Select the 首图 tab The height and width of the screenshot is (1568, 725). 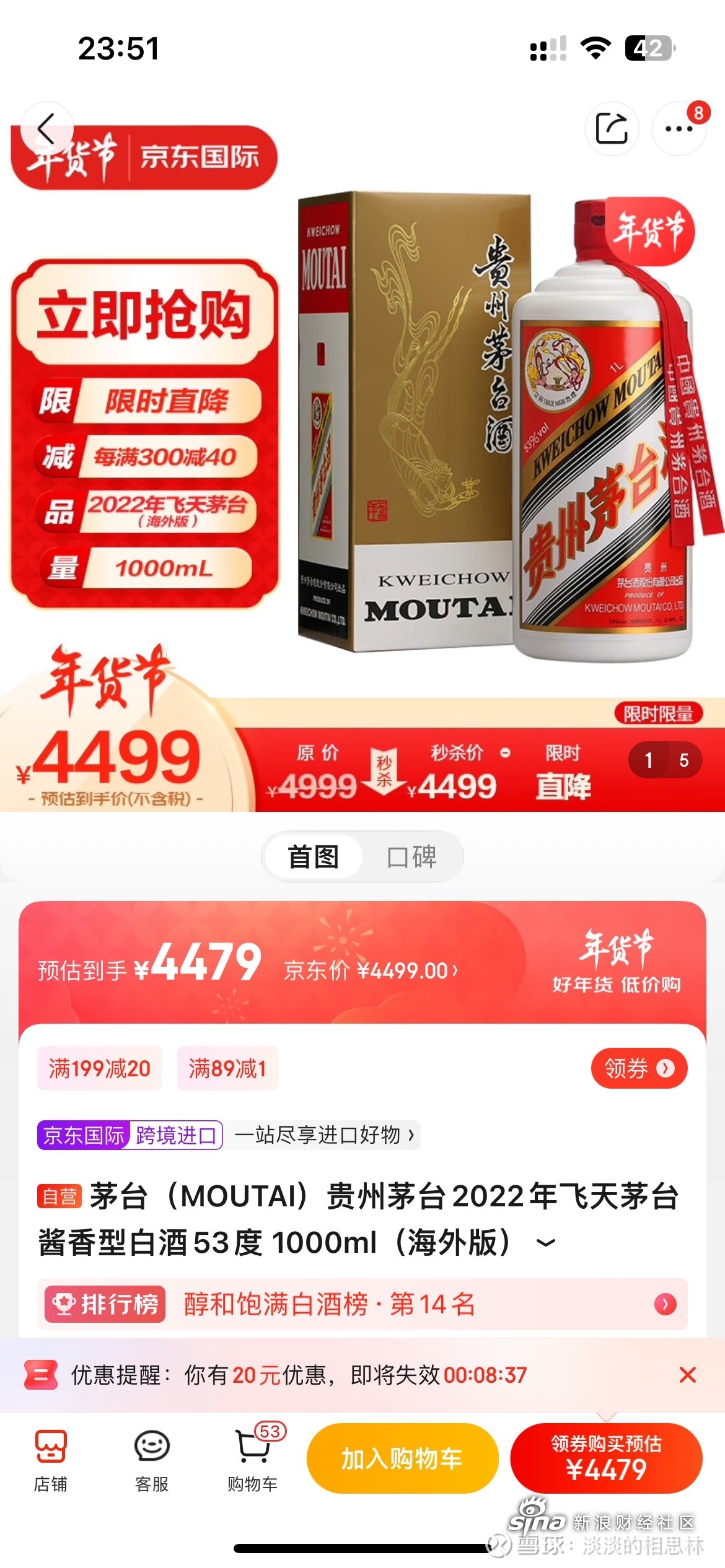(314, 857)
